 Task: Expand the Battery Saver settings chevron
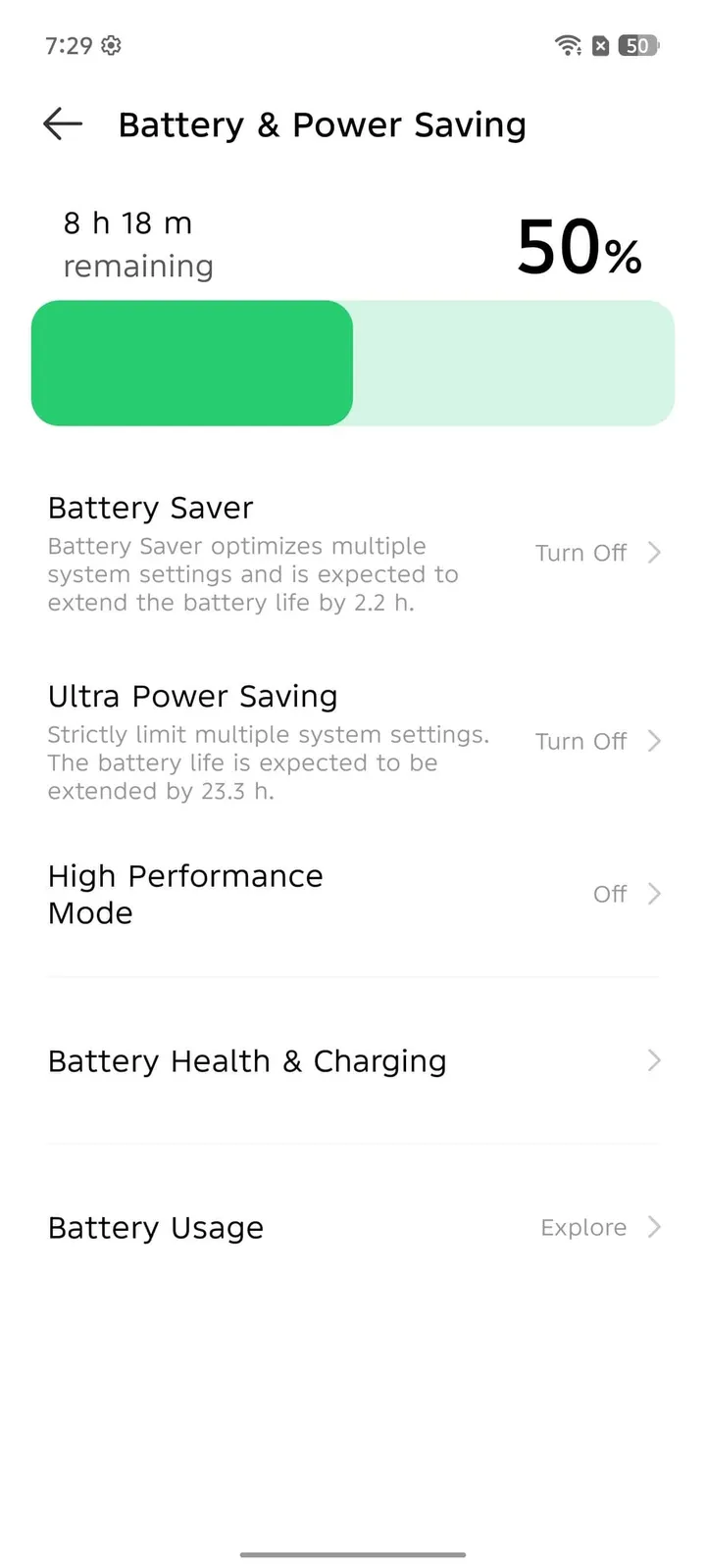pyautogui.click(x=654, y=553)
